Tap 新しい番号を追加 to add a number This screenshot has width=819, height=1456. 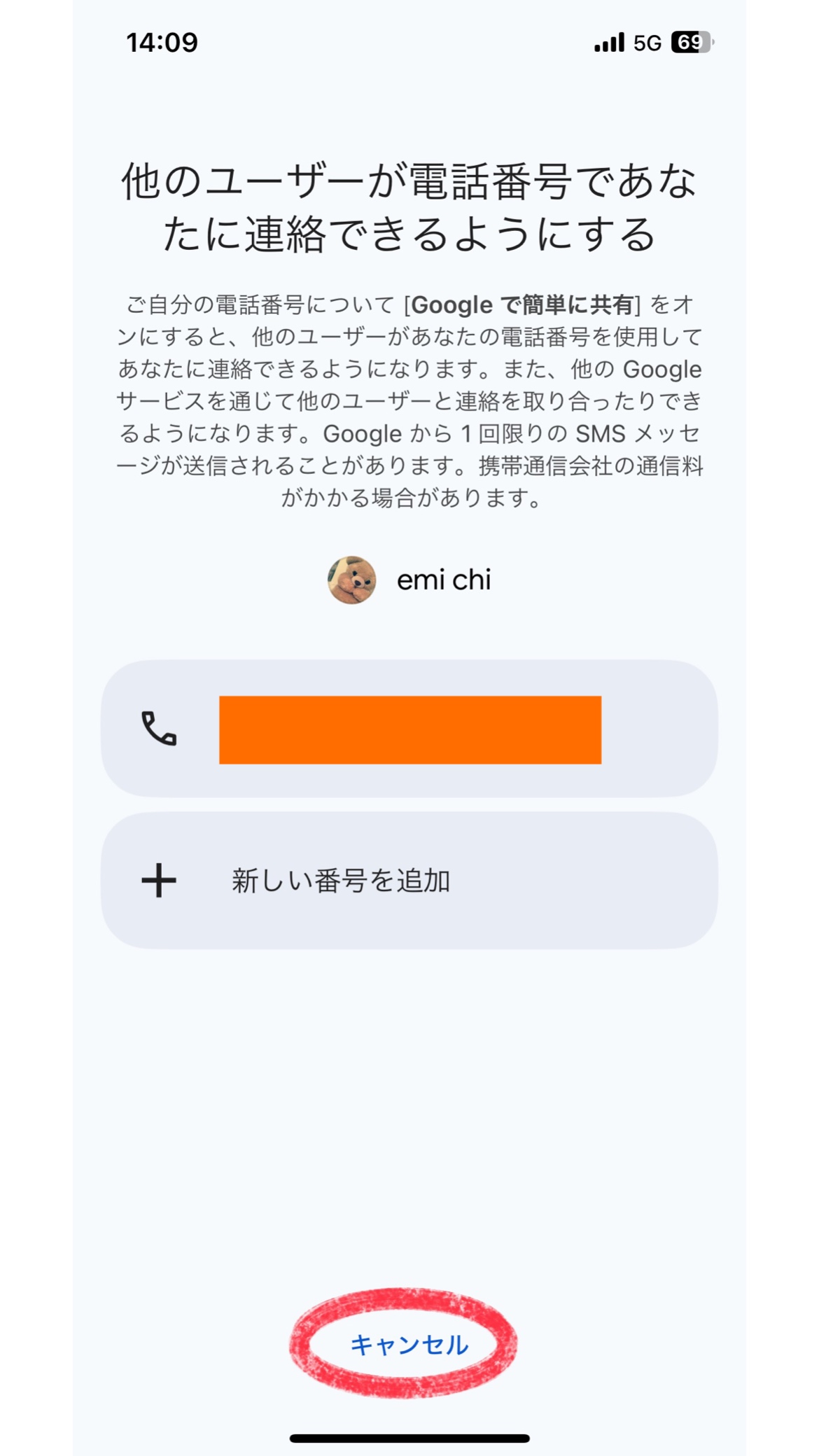pyautogui.click(x=409, y=880)
